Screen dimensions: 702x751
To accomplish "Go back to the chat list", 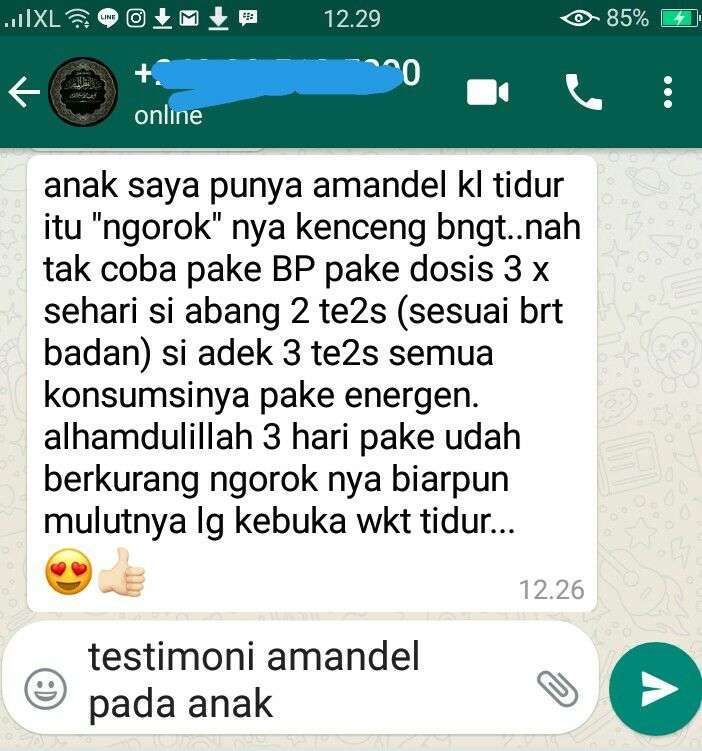I will (x=23, y=93).
